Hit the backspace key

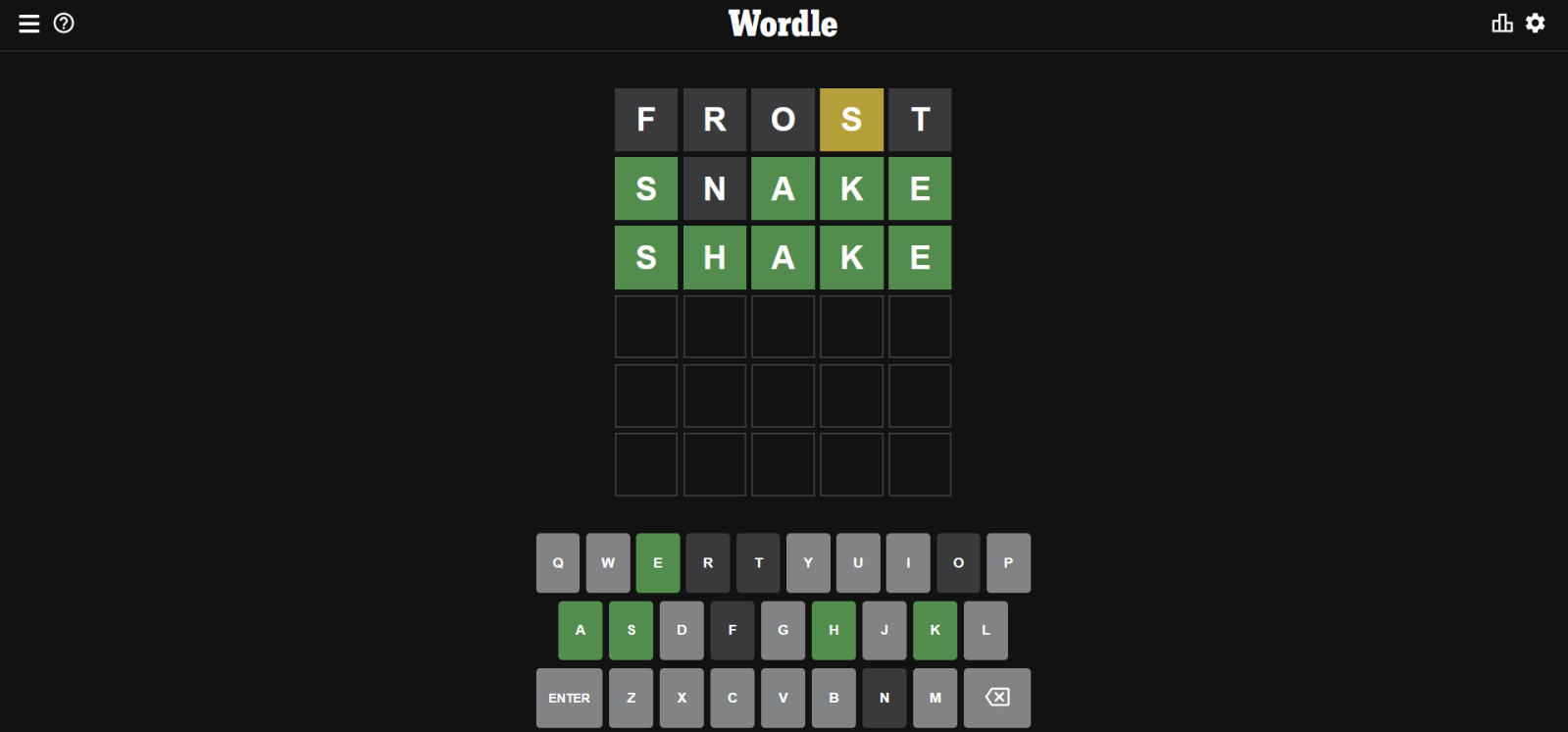(x=996, y=698)
